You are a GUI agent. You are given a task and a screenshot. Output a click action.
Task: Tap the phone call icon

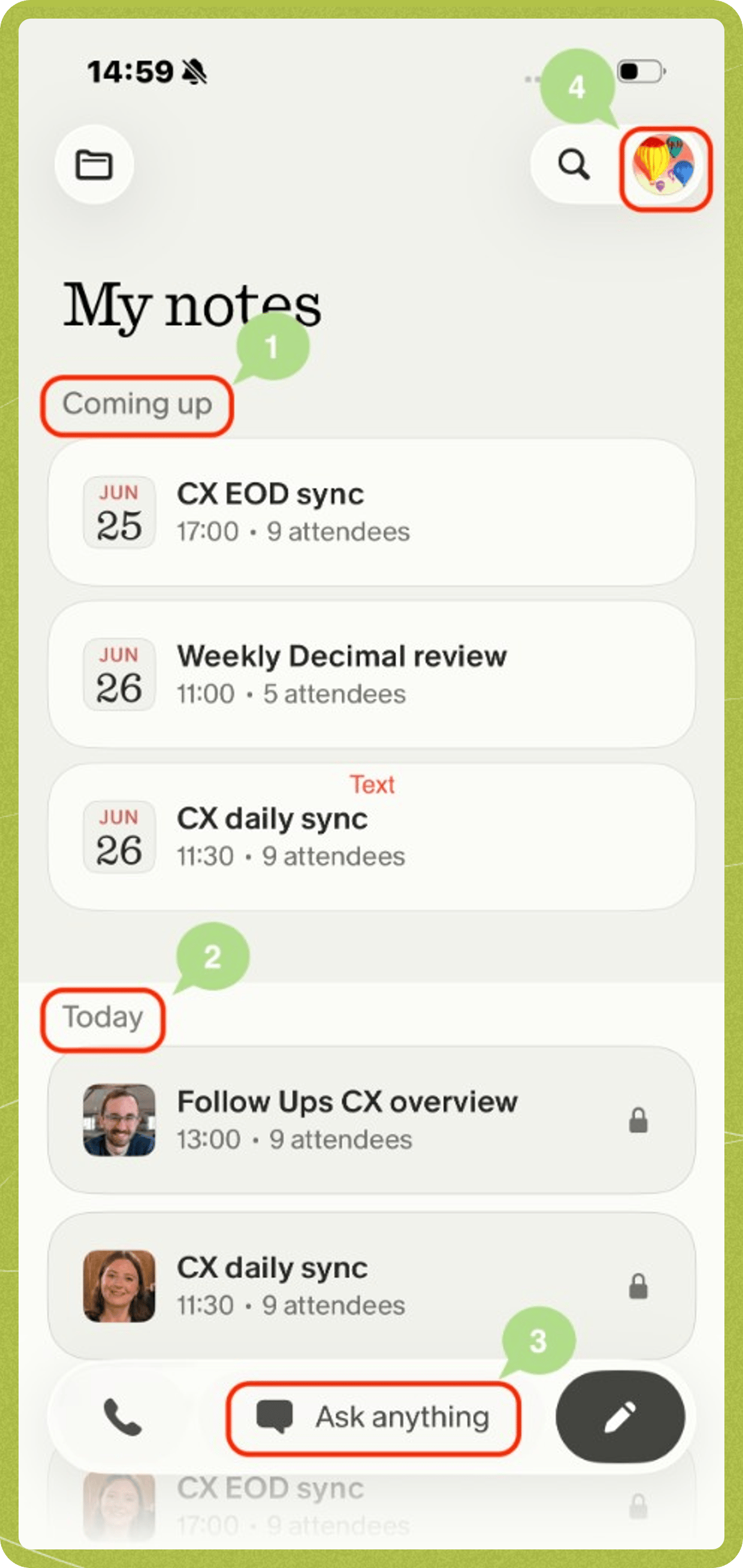123,1418
